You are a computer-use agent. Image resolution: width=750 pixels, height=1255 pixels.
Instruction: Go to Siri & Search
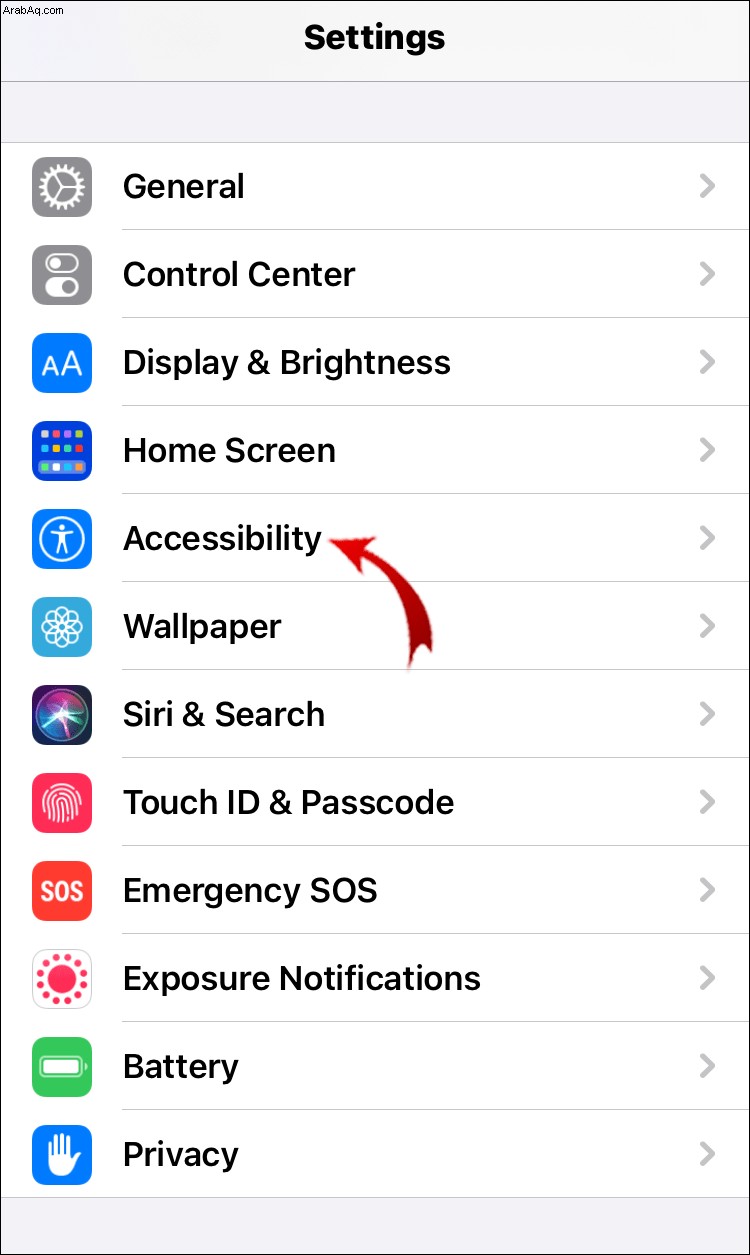375,714
